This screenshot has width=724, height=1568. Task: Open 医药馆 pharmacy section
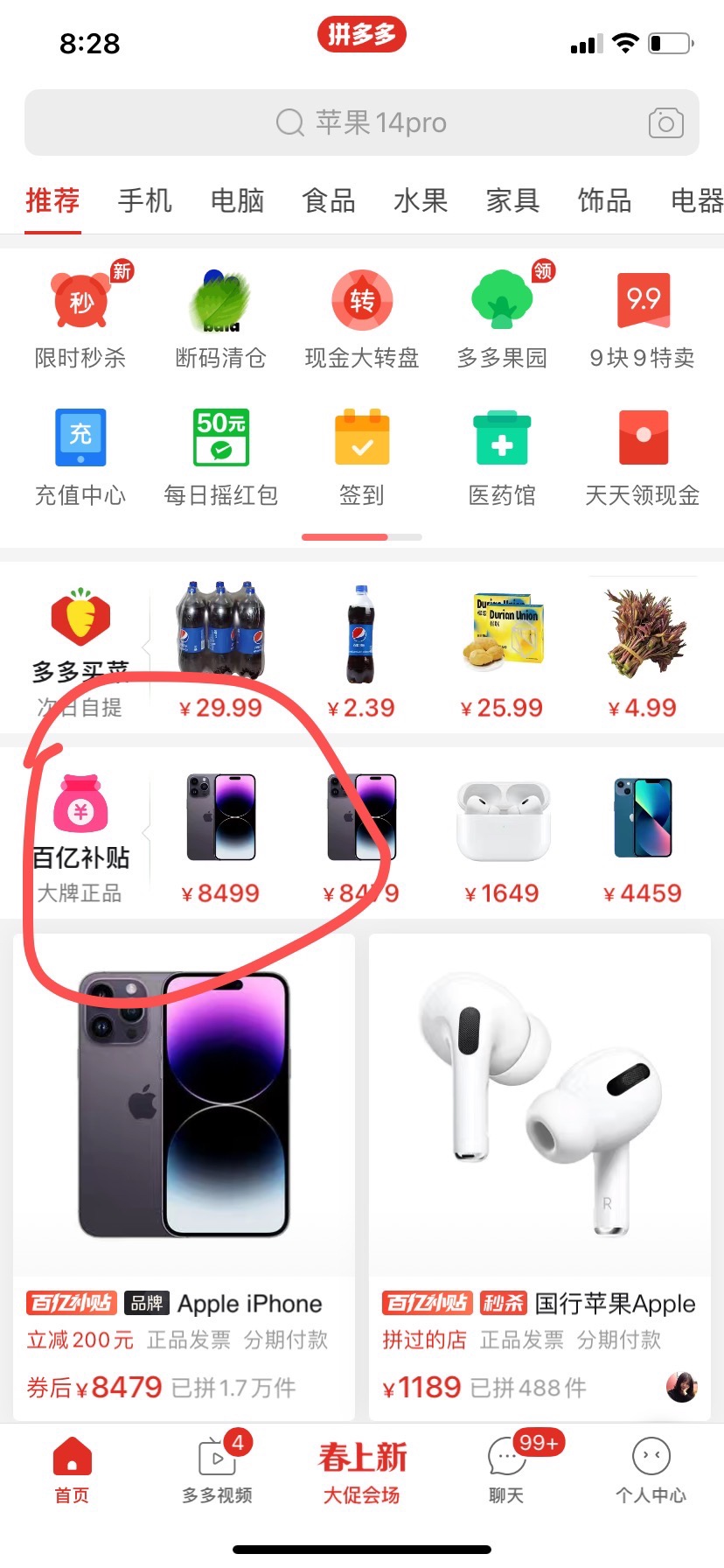502,457
